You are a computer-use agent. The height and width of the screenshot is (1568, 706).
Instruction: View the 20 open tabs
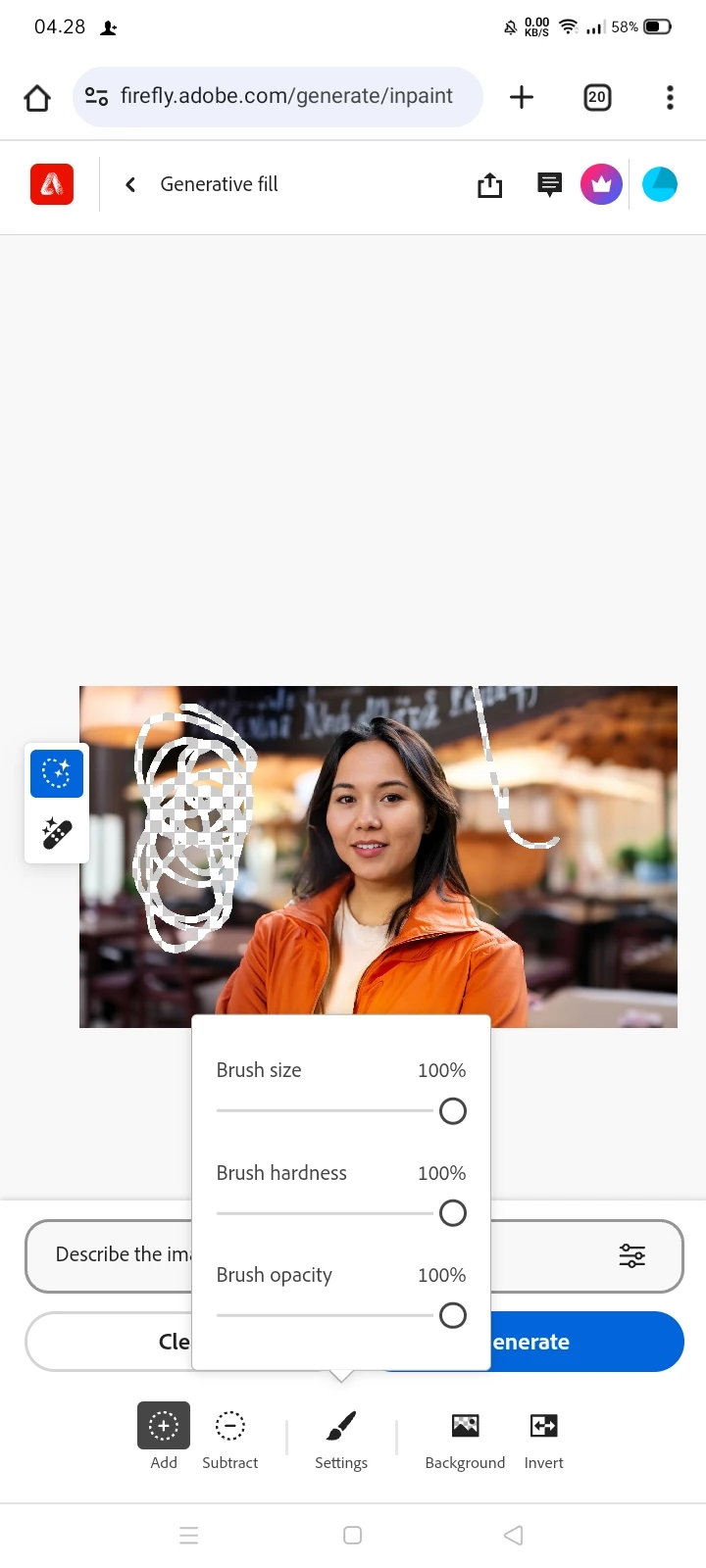click(596, 97)
